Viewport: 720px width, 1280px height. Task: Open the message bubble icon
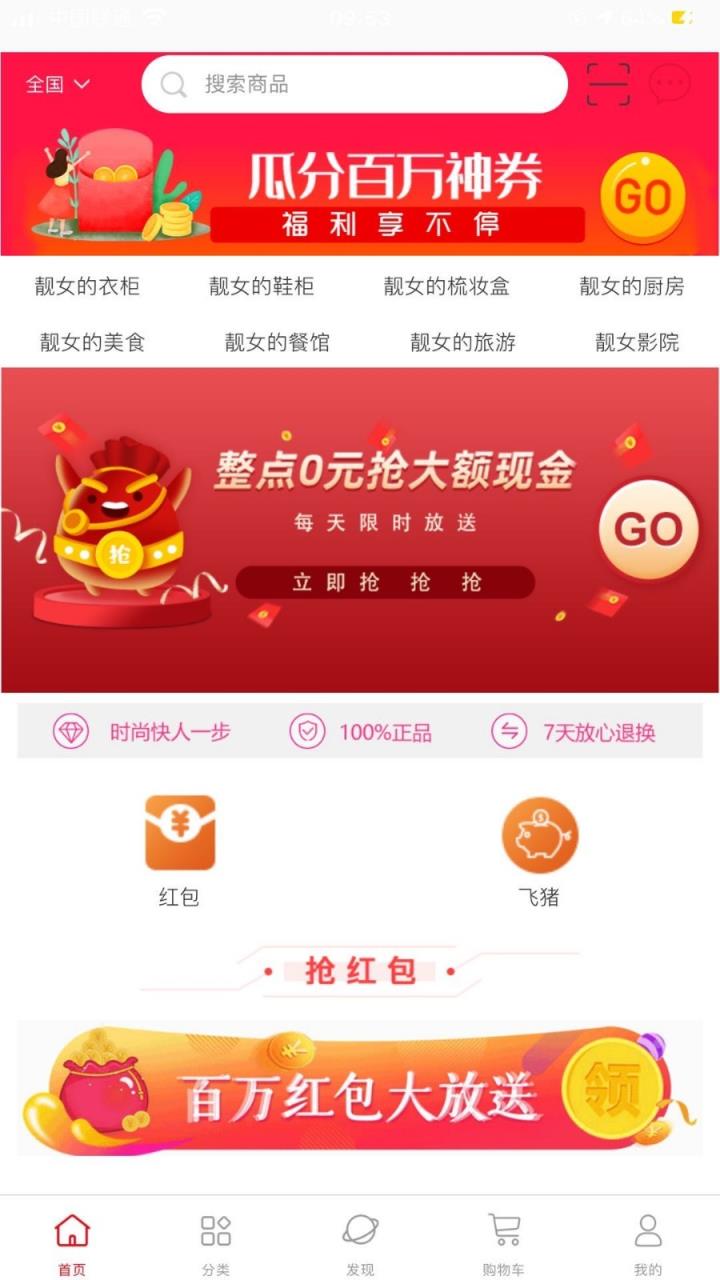coord(668,84)
